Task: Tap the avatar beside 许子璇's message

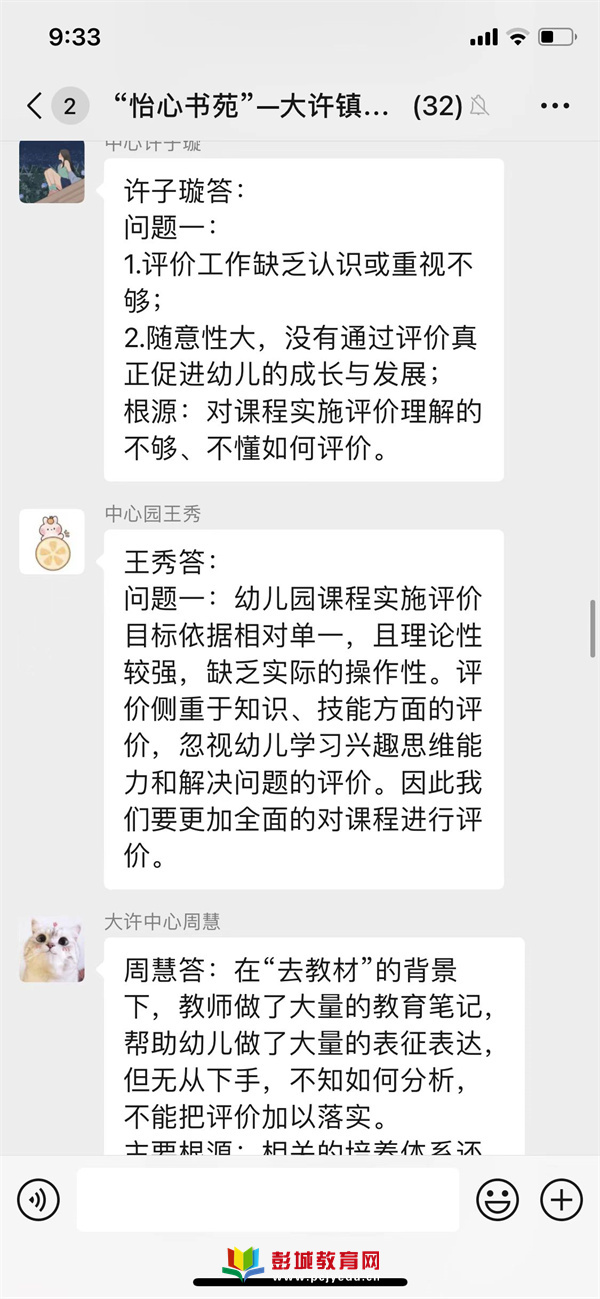Action: coord(52,172)
